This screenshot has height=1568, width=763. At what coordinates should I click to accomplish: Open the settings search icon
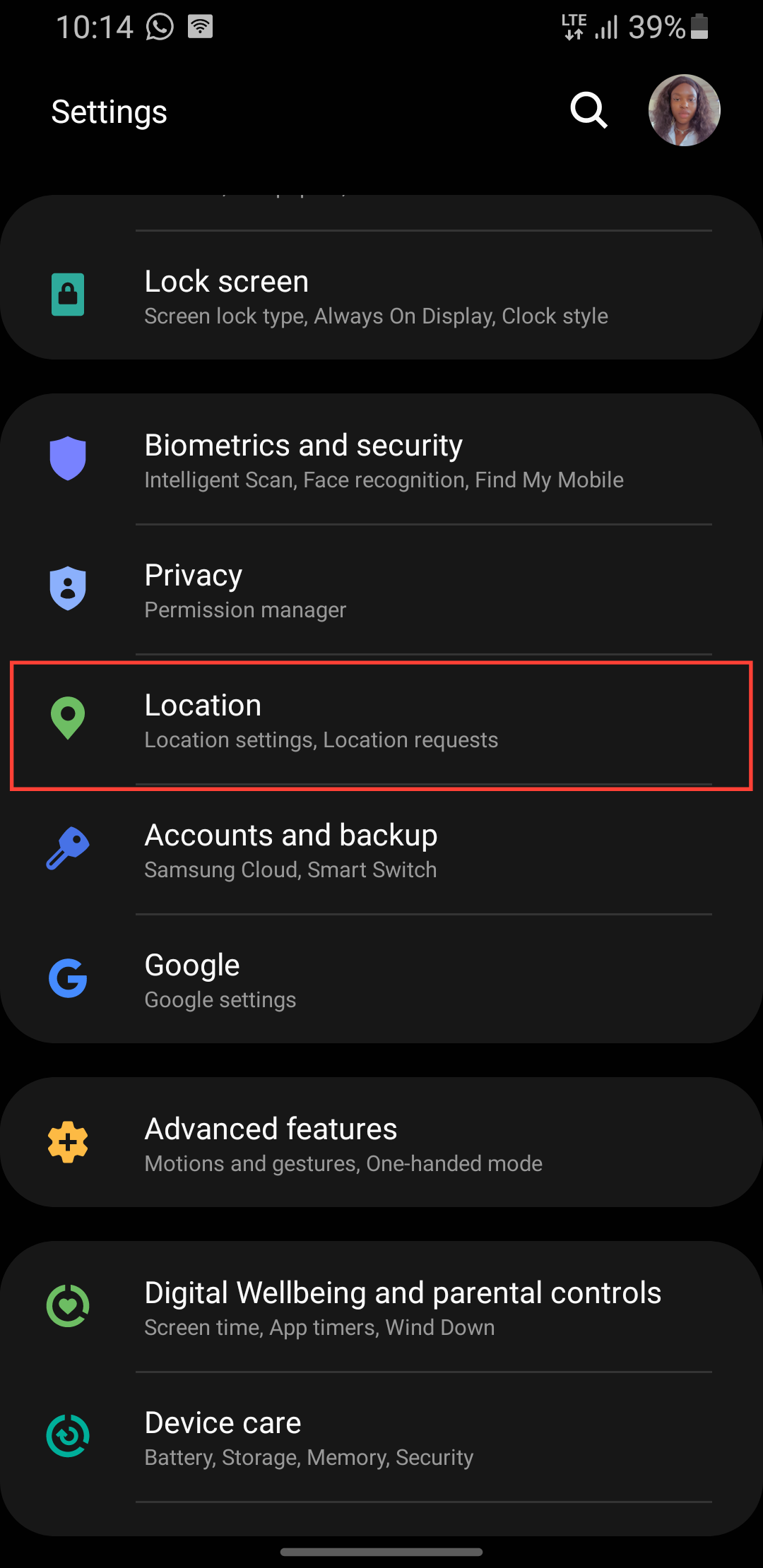(588, 110)
